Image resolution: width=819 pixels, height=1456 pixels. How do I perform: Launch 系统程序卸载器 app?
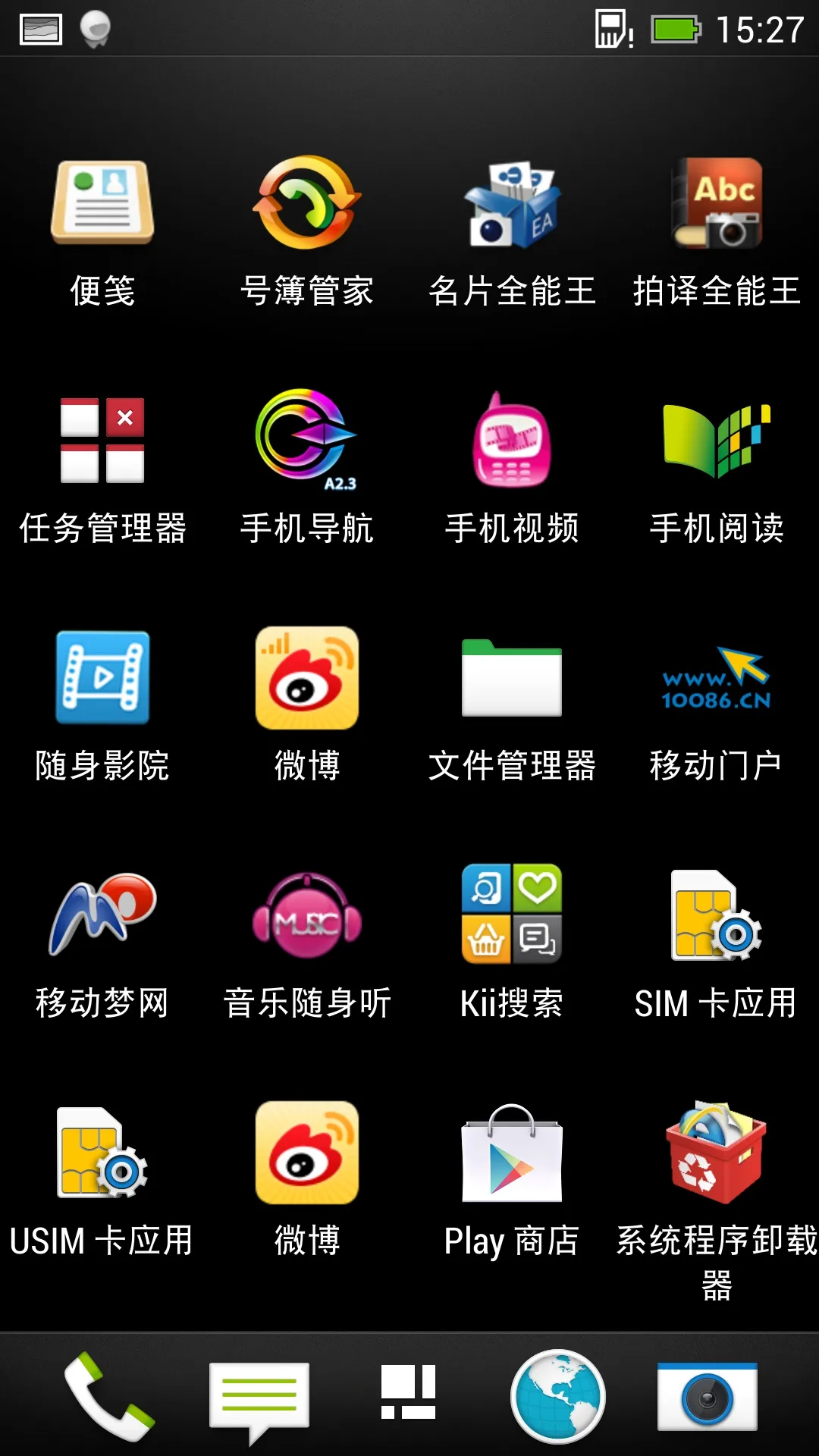click(x=717, y=1152)
